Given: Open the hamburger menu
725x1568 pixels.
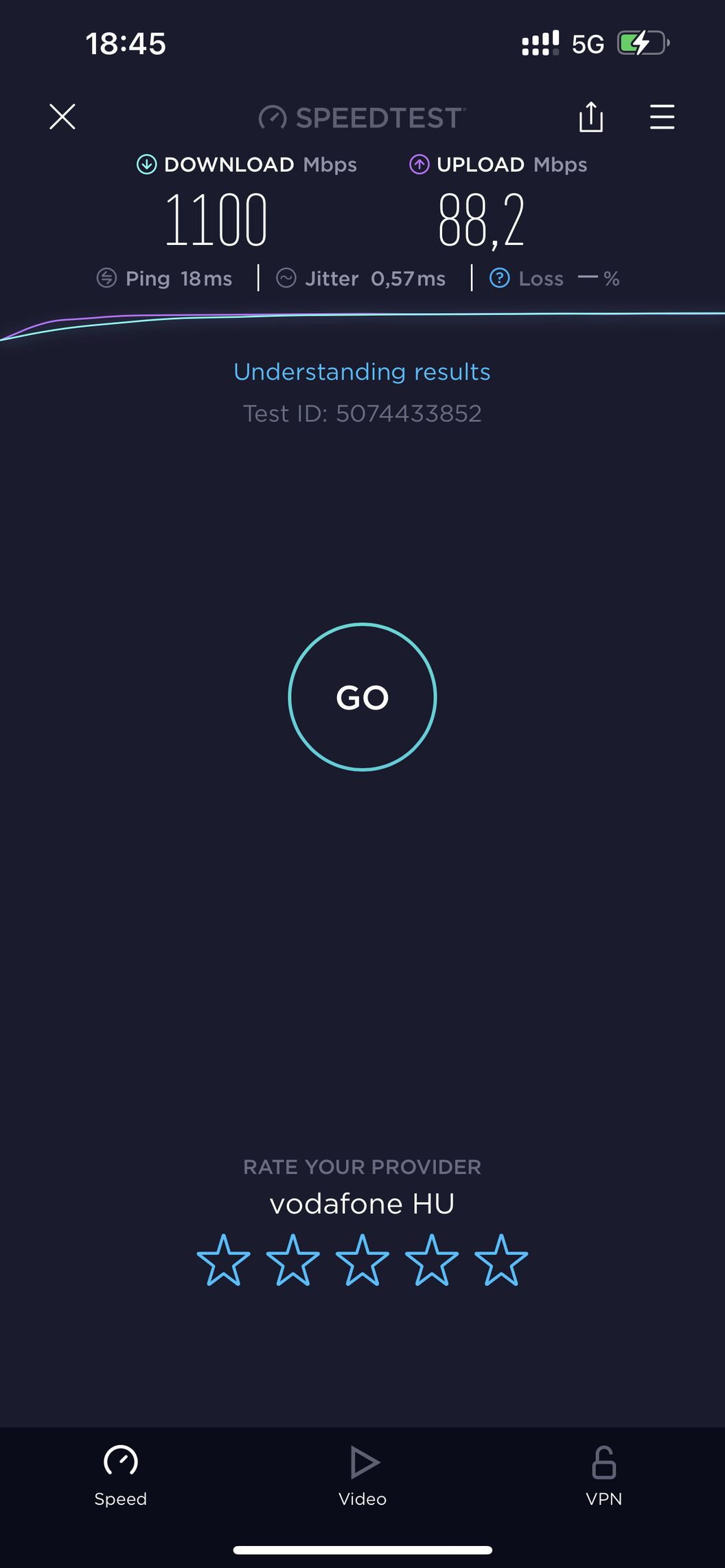Looking at the screenshot, I should coord(662,117).
